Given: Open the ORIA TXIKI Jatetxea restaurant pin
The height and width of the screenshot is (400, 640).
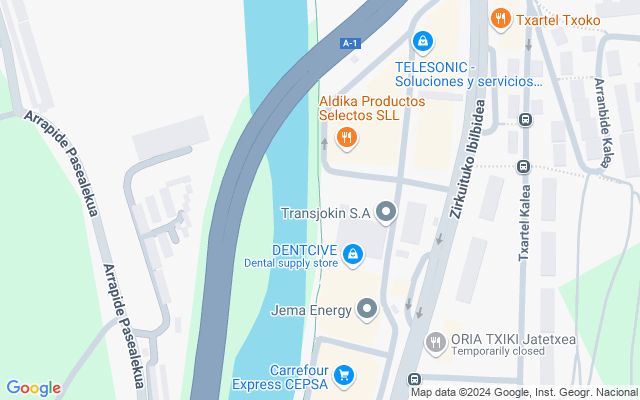Looking at the screenshot, I should coord(435,343).
